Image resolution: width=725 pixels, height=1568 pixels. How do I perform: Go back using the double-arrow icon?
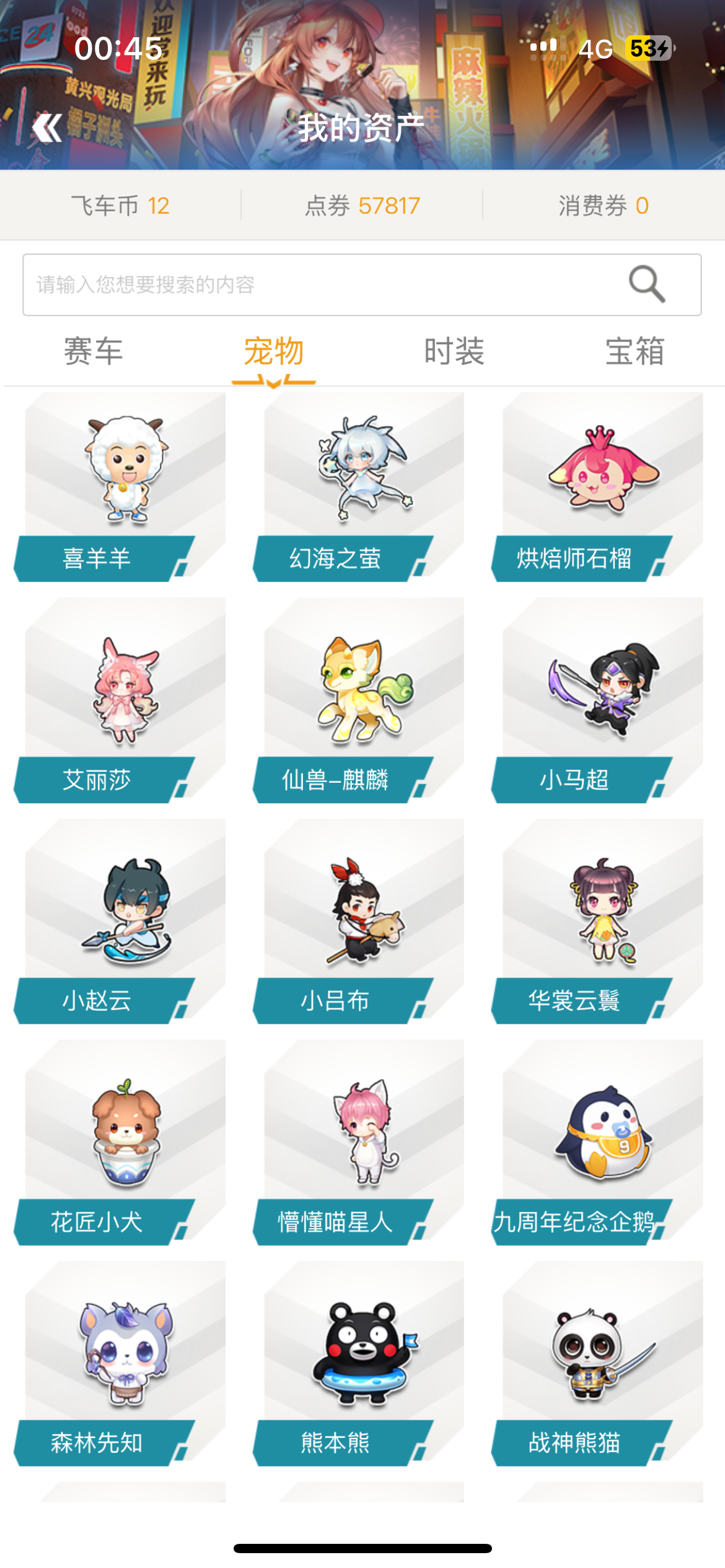[47, 128]
